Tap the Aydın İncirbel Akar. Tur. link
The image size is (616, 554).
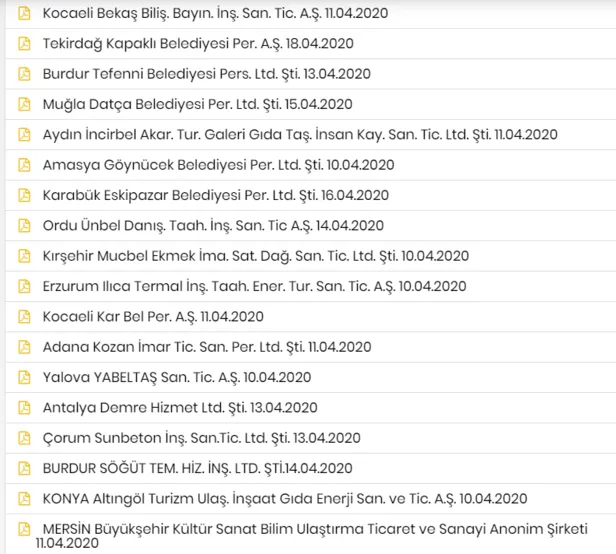(300, 135)
